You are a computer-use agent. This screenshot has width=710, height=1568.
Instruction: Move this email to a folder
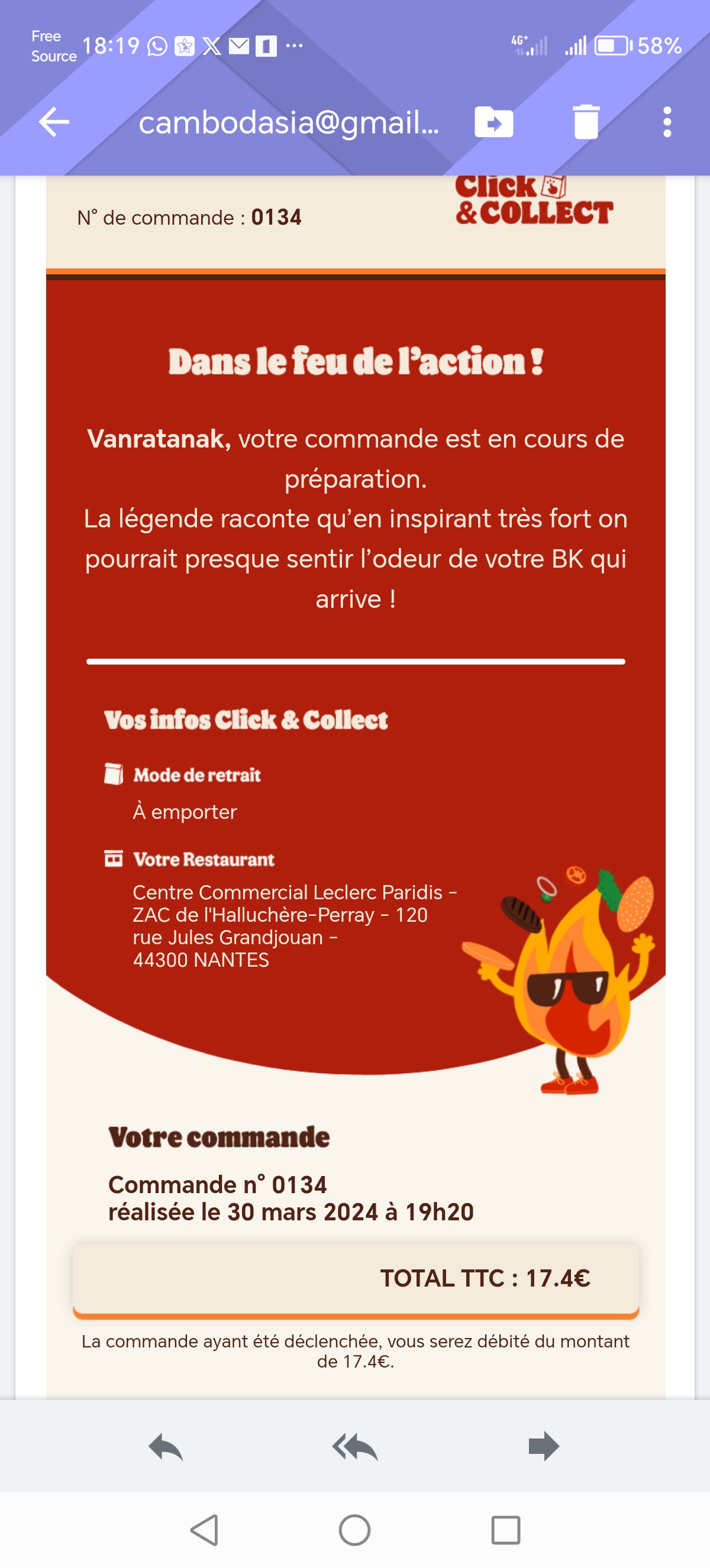[x=494, y=122]
